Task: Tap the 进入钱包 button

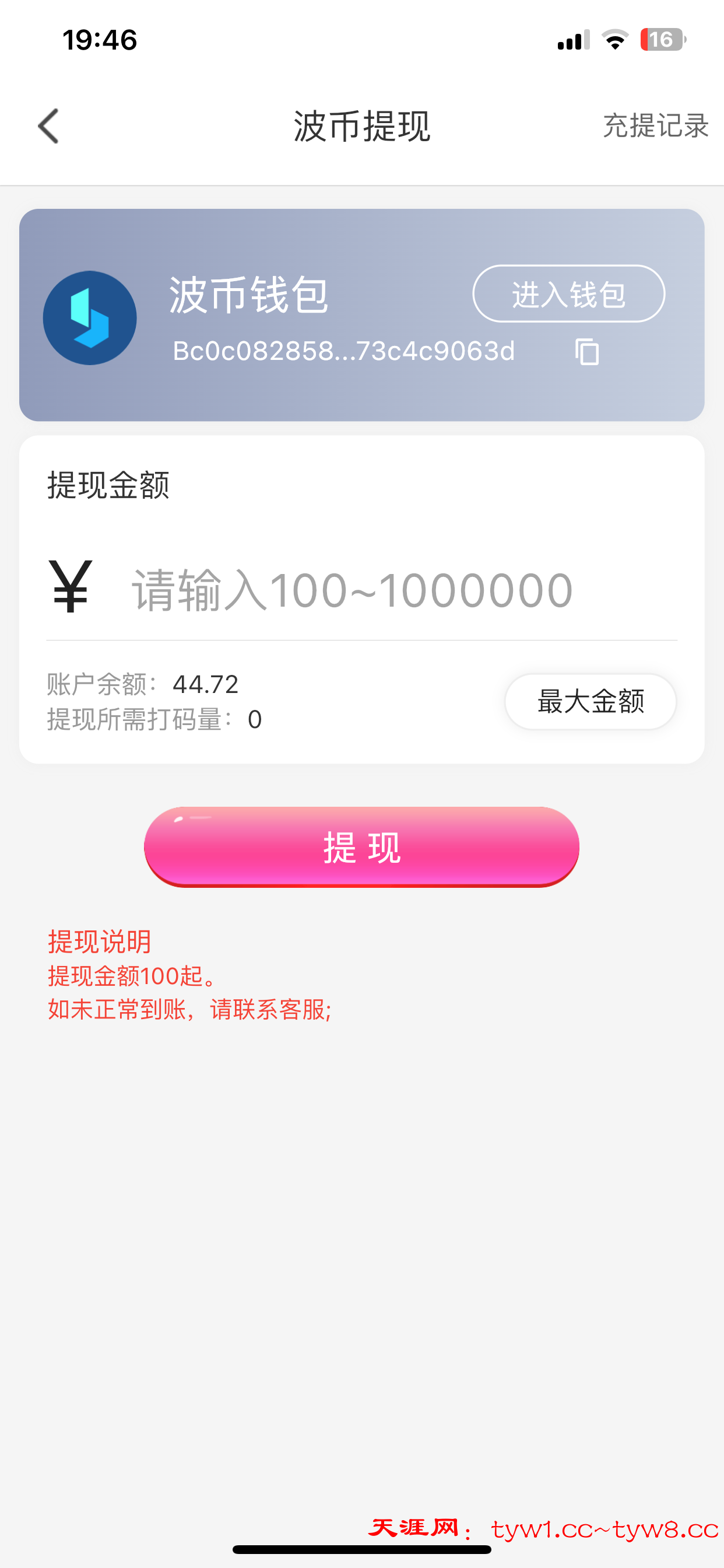Action: 568,294
